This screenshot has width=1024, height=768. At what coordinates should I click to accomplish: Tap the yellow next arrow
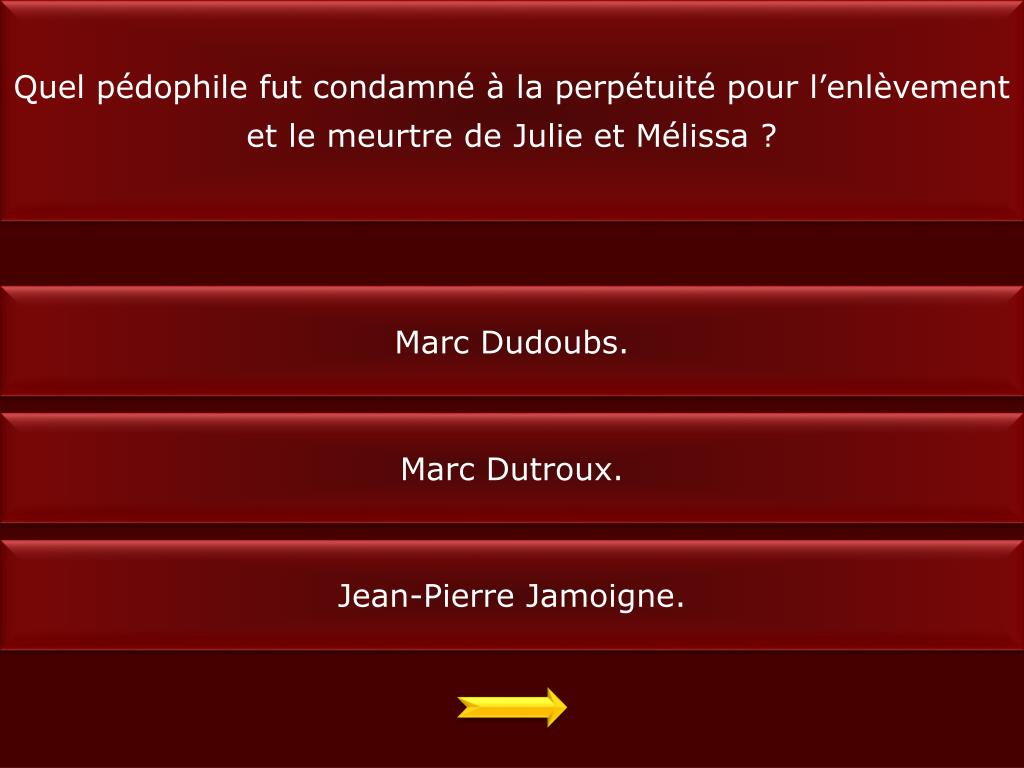coord(512,707)
